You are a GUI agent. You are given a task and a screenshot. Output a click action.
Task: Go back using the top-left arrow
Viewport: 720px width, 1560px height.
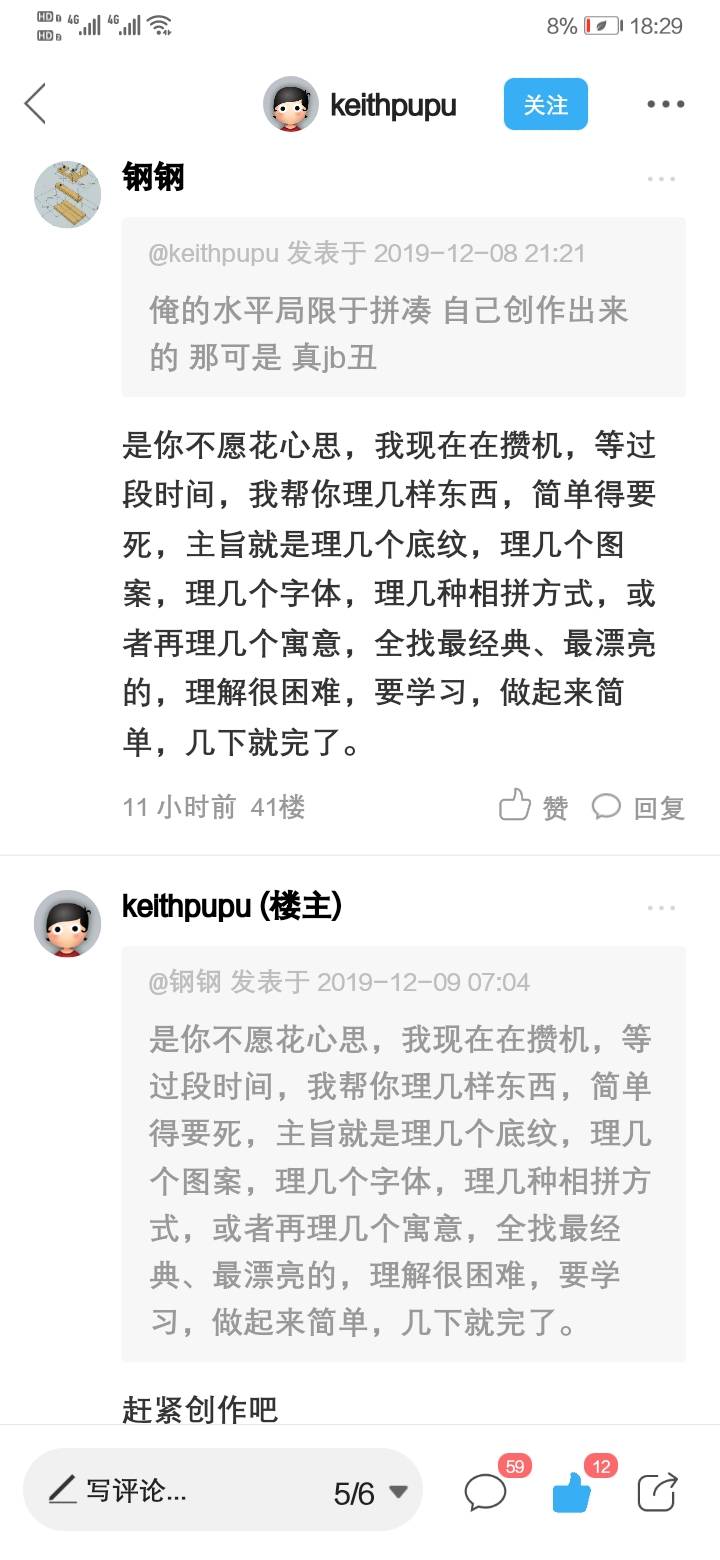pos(35,104)
